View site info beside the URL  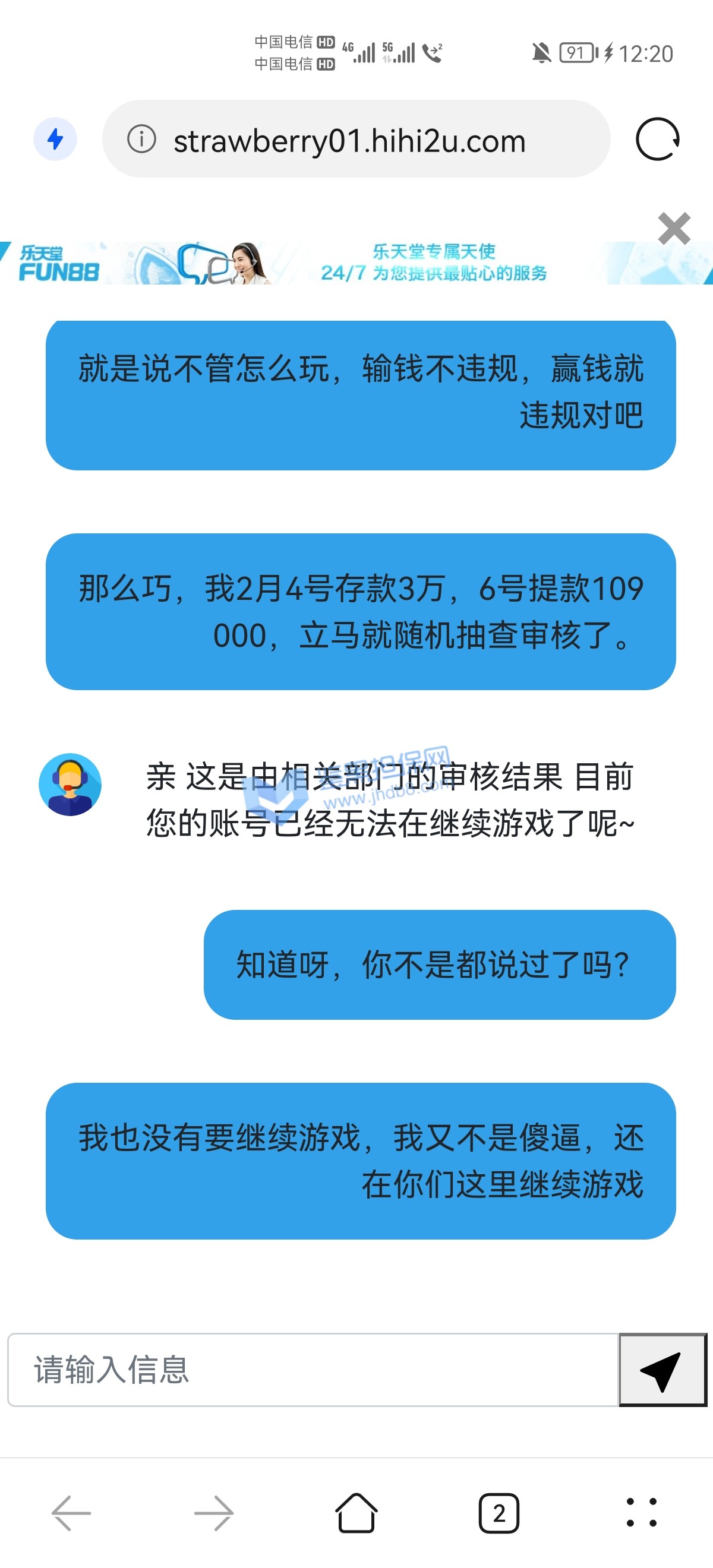coord(141,140)
